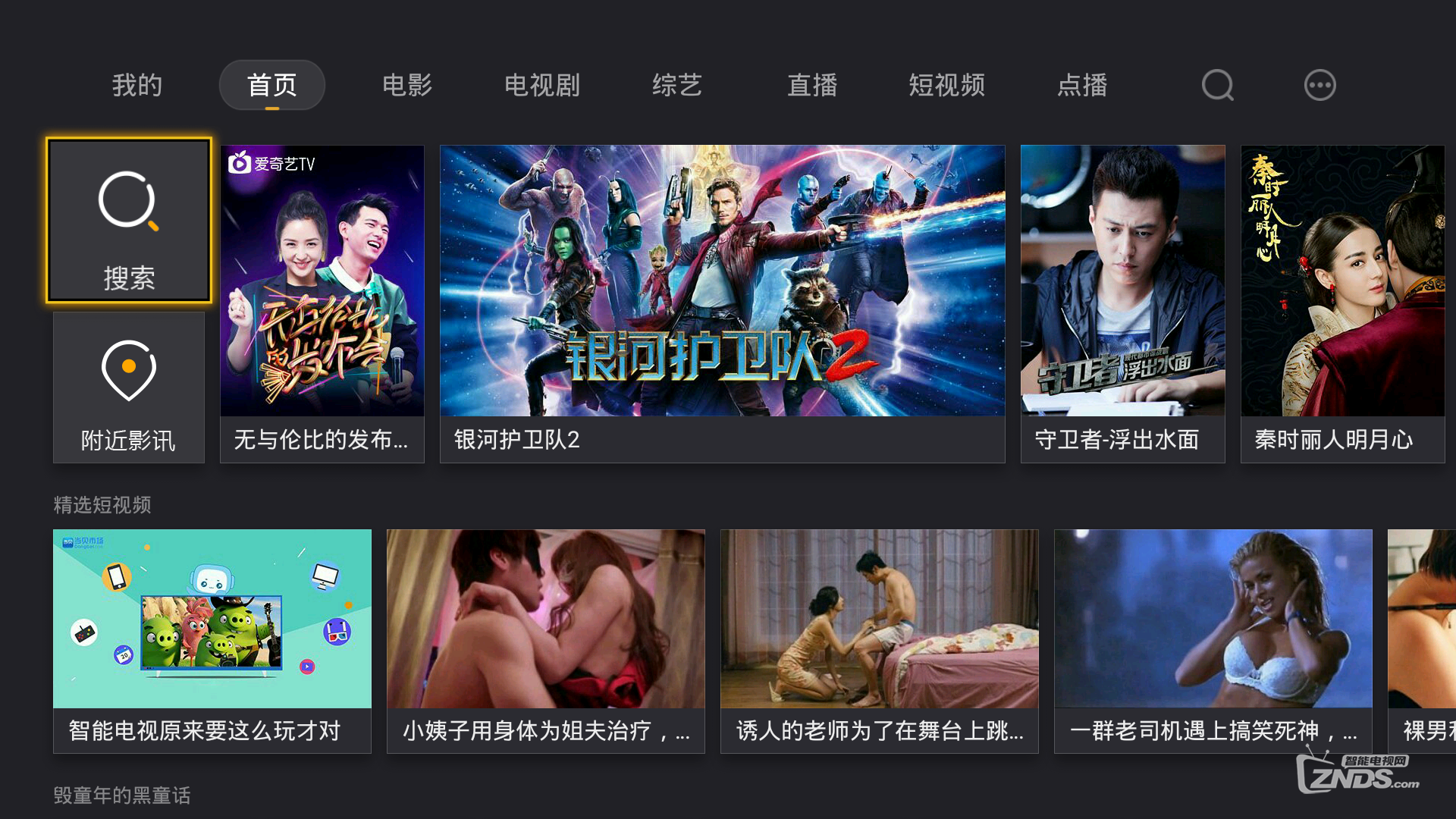This screenshot has height=819, width=1456.
Task: Open the 小姨子用身体为姐夫治疗 video
Action: tap(546, 641)
